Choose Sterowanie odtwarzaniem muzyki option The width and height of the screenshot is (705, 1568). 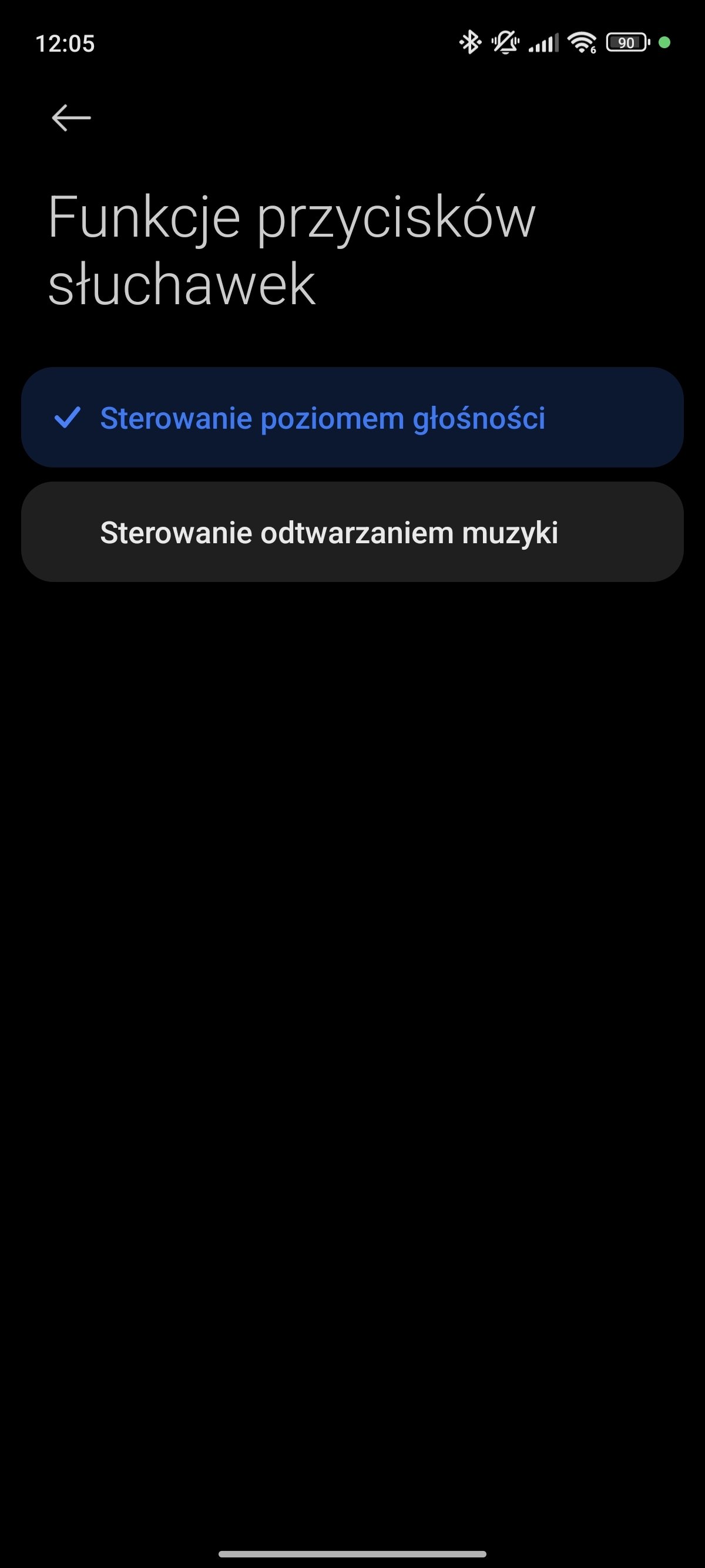[x=352, y=532]
